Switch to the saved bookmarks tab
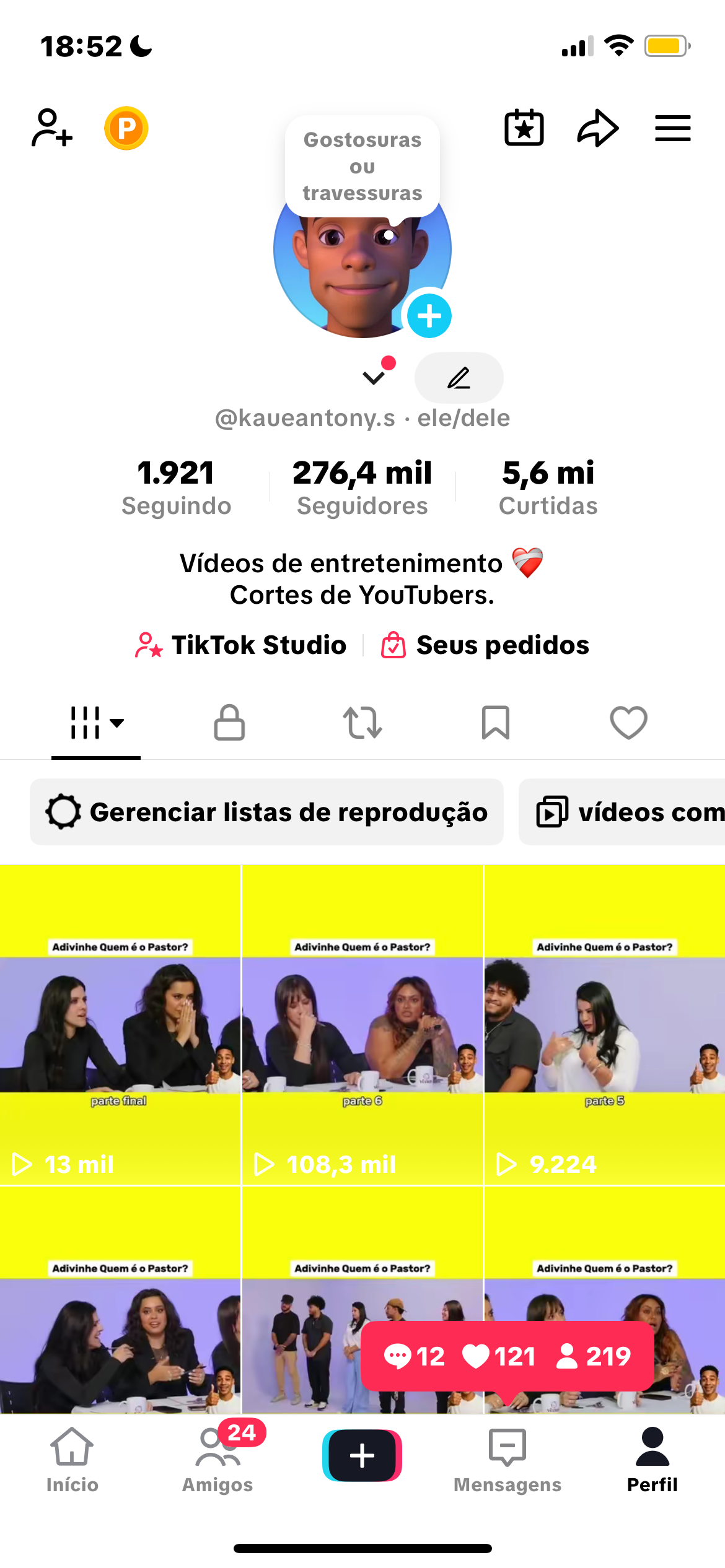725x1568 pixels. (496, 723)
